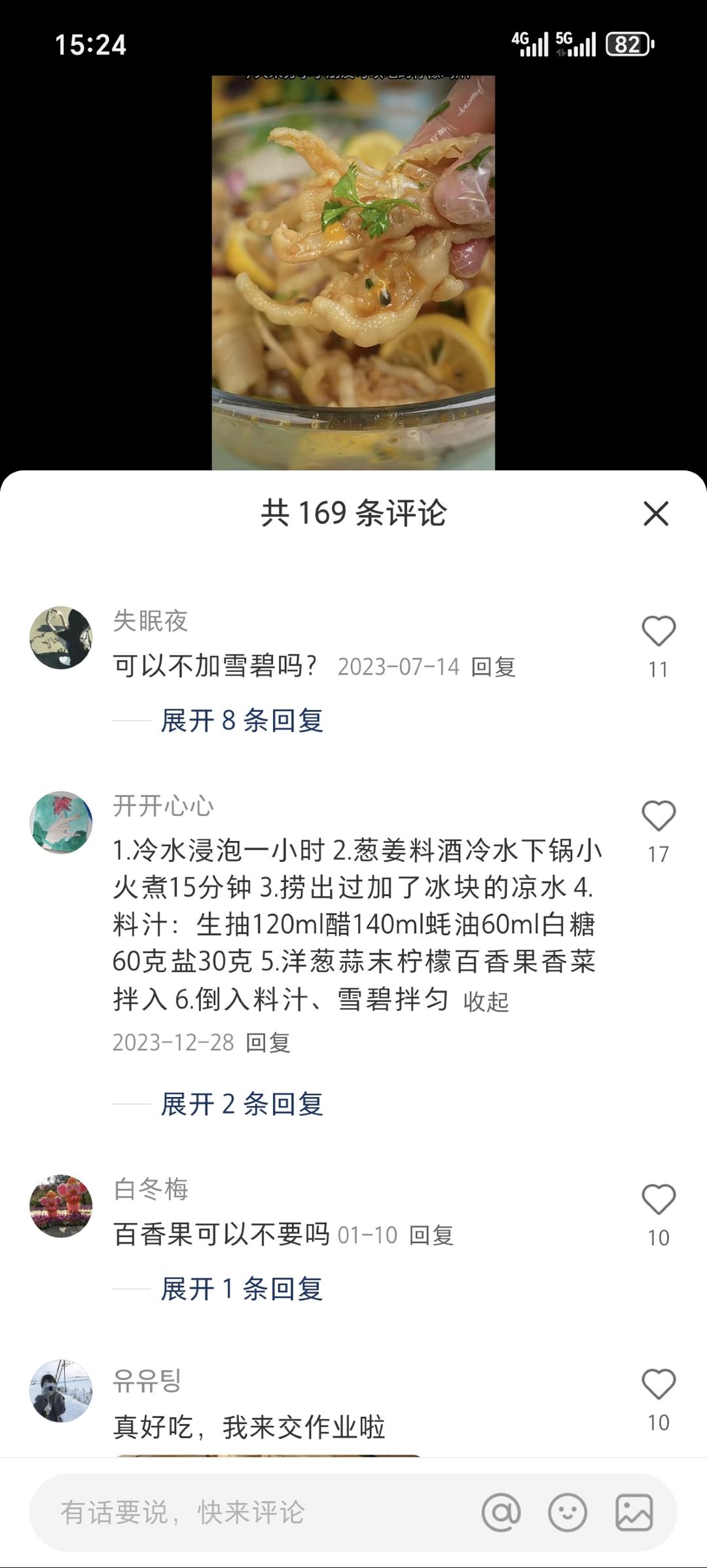
Task: Like 开开心心's recipe comment
Action: point(659,816)
